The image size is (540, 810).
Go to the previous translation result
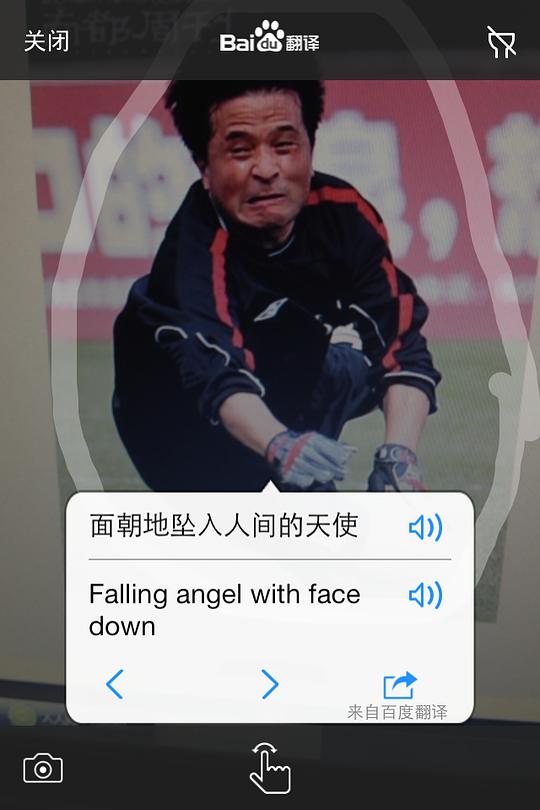[x=115, y=684]
